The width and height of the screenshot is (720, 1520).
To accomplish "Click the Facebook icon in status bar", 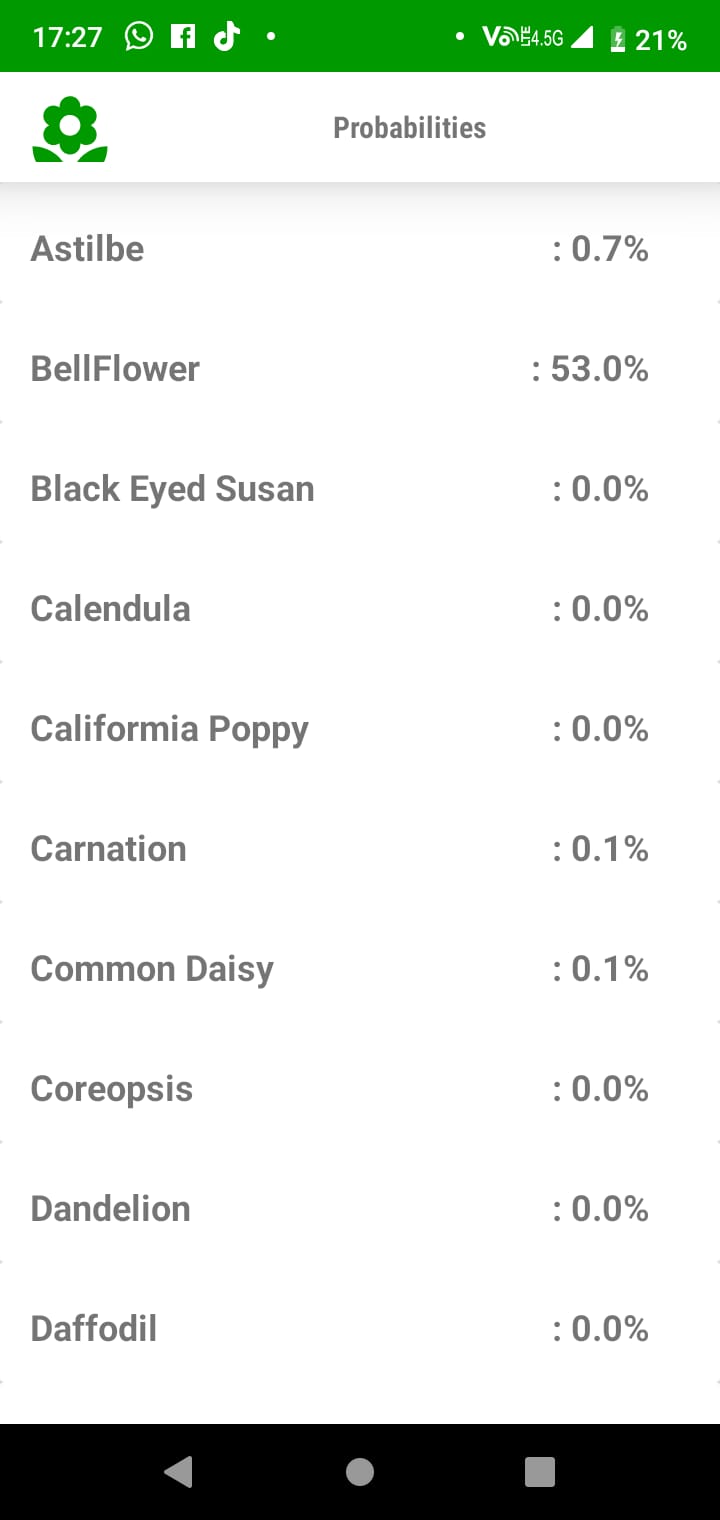I will (x=183, y=36).
